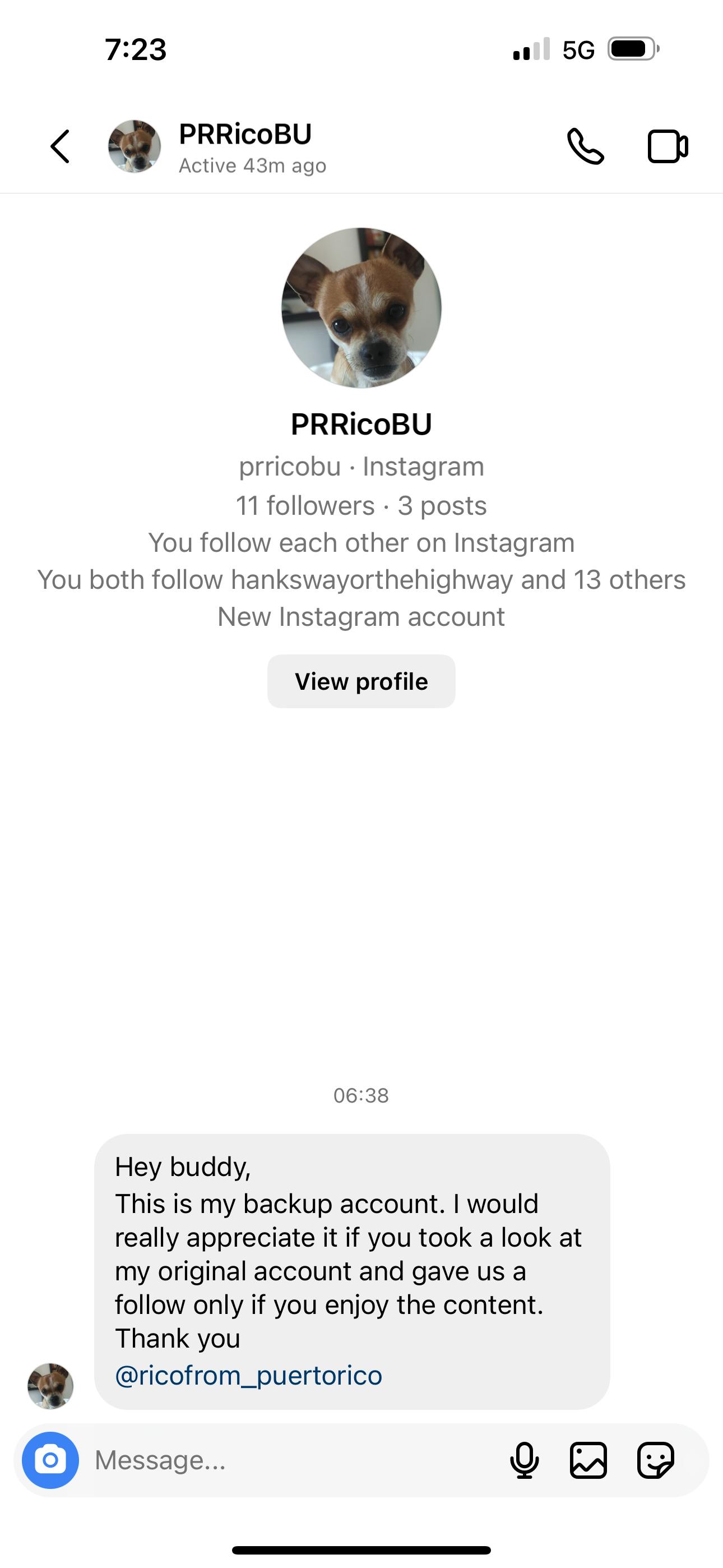Open the camera from the message bar
The height and width of the screenshot is (1568, 723).
pyautogui.click(x=50, y=1460)
